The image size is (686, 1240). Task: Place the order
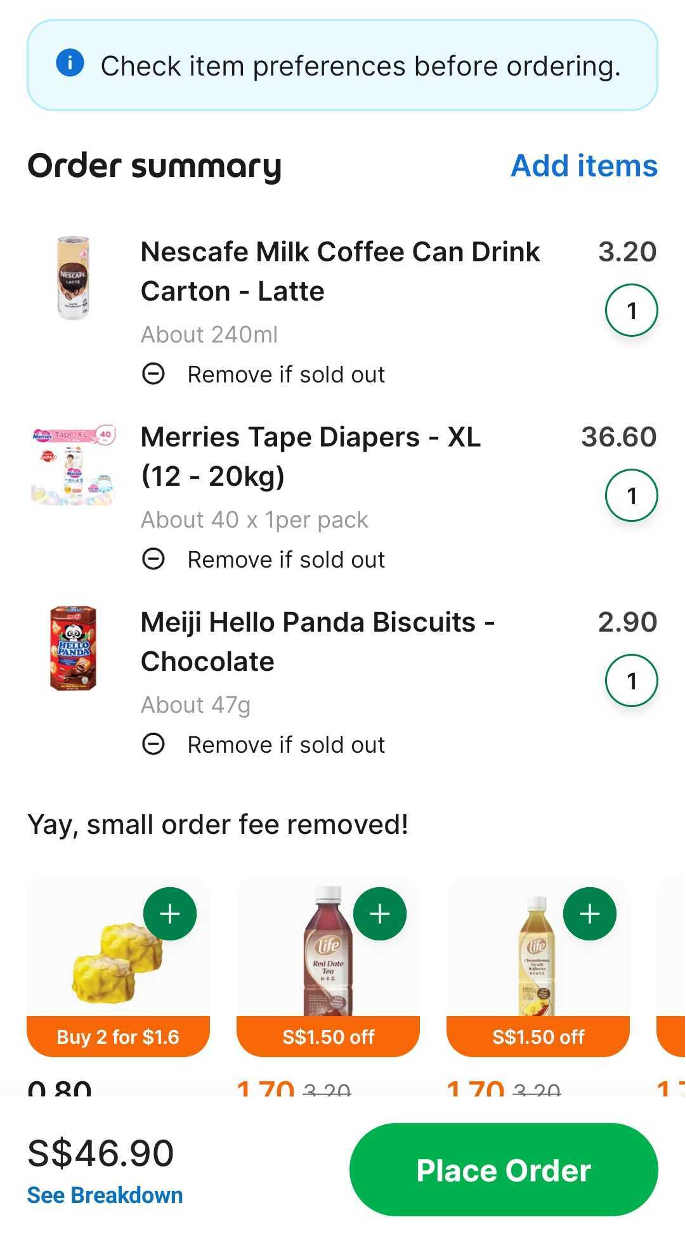pyautogui.click(x=504, y=1170)
